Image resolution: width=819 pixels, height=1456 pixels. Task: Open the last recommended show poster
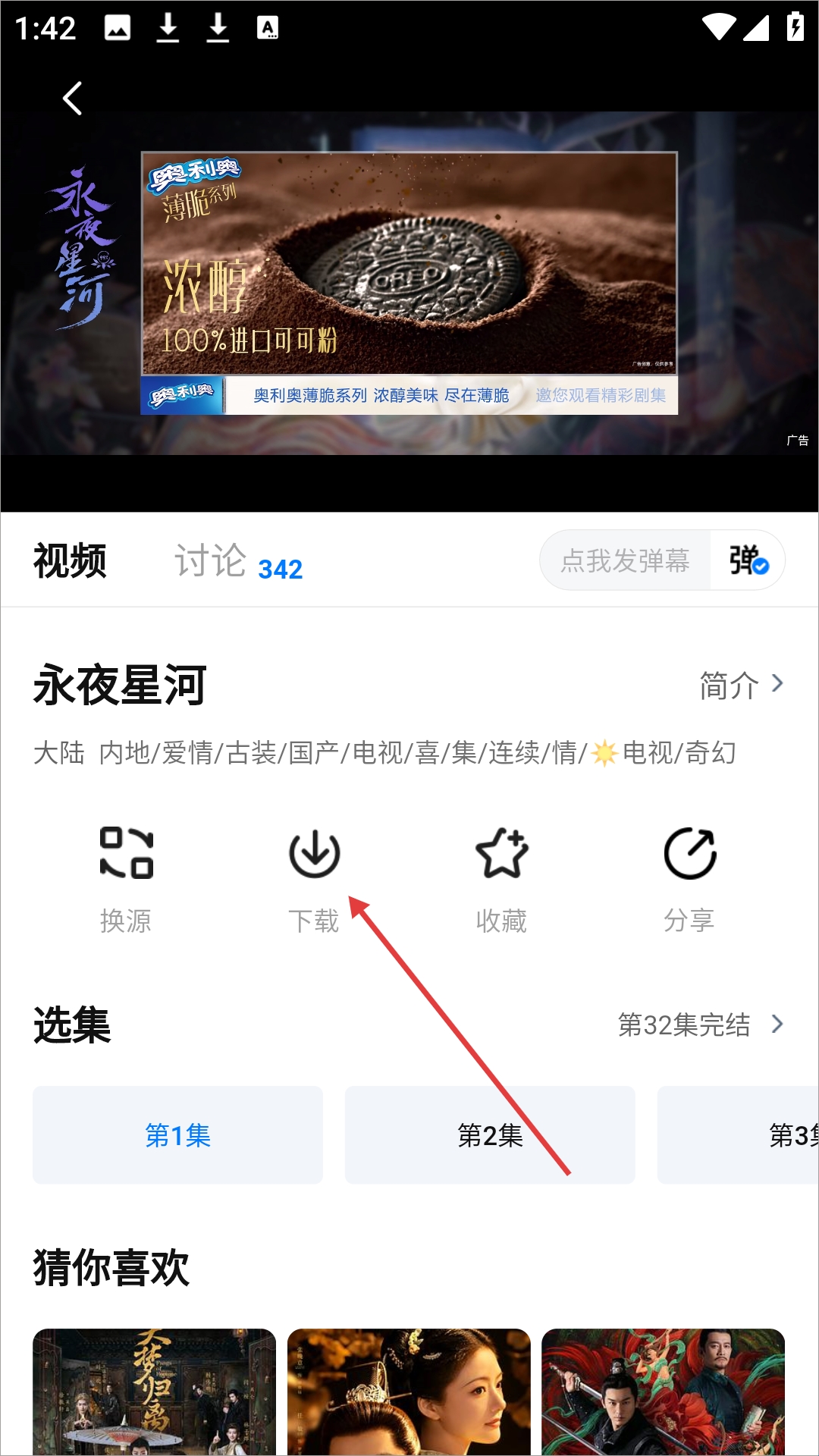(663, 1392)
